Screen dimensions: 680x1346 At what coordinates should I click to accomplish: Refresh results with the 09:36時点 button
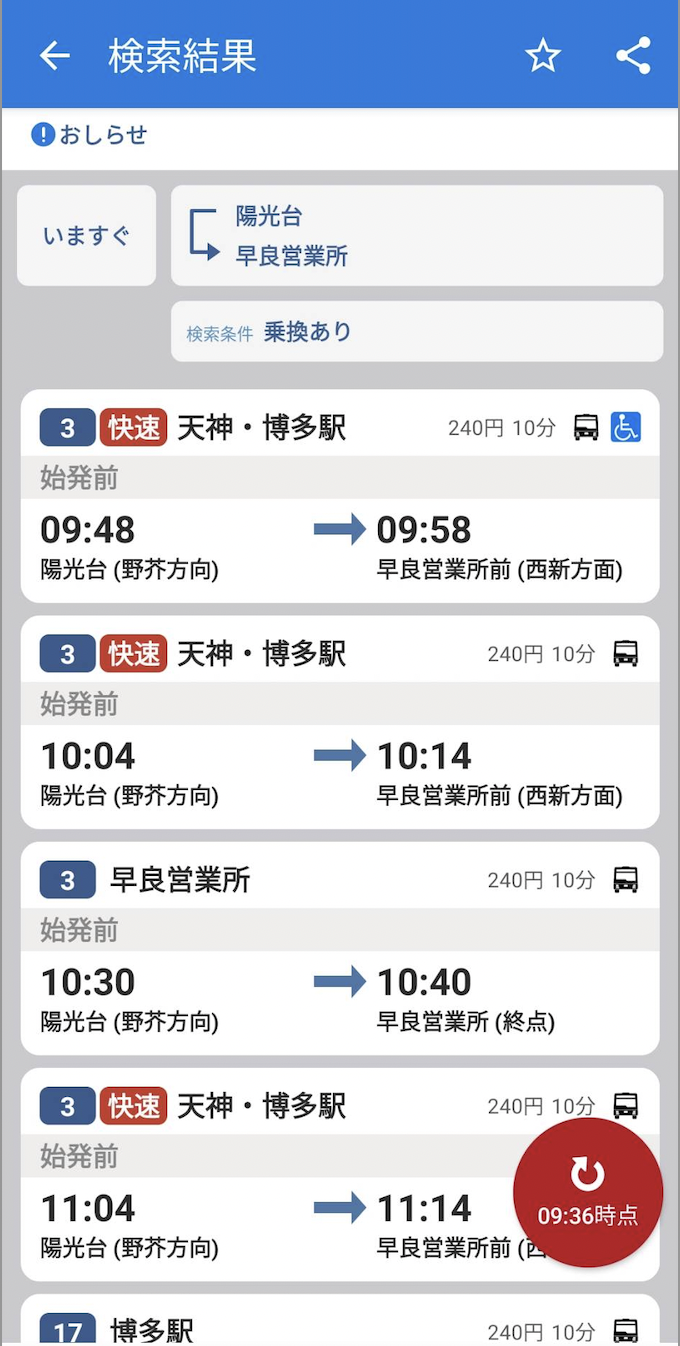[x=588, y=1192]
